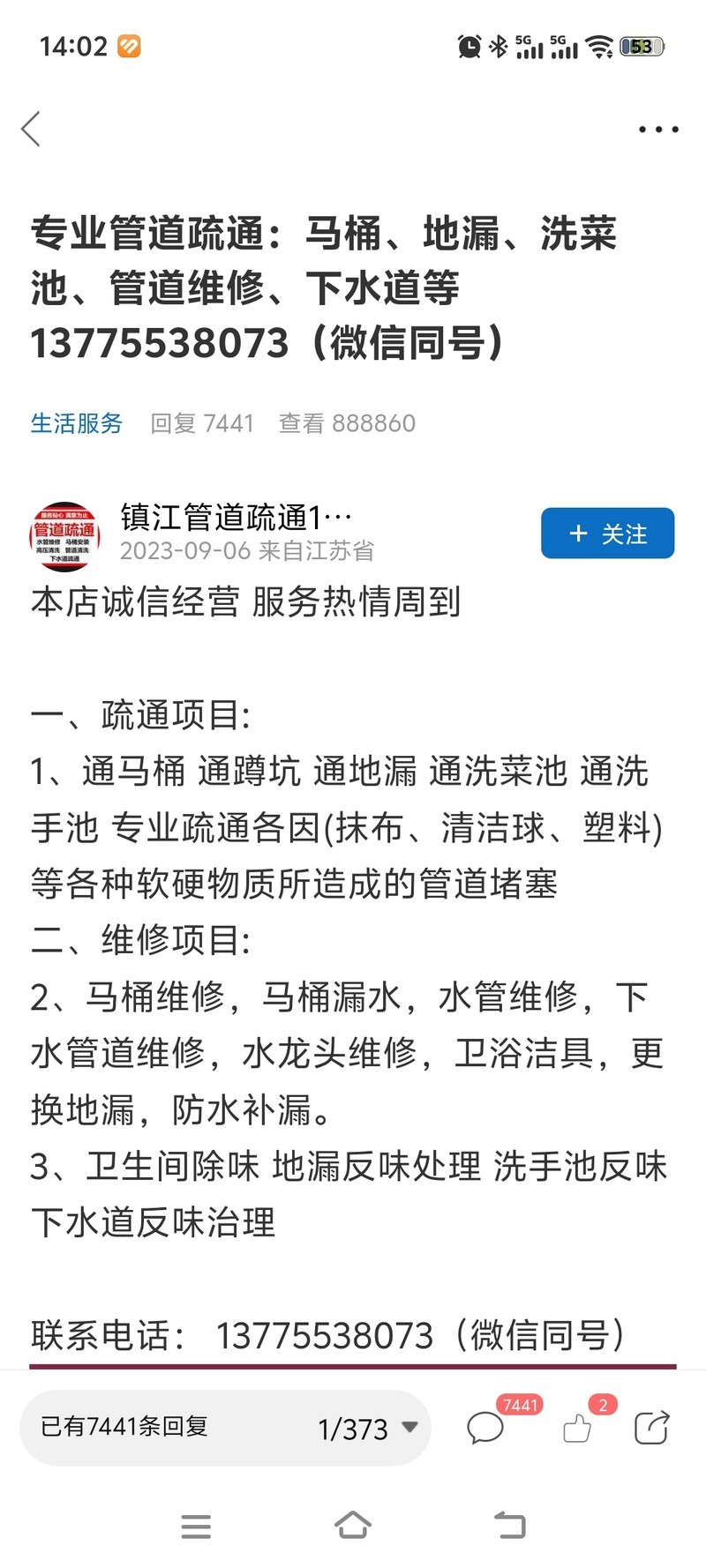706x1568 pixels.
Task: Follow the poster with 关注 button
Action: 607,534
